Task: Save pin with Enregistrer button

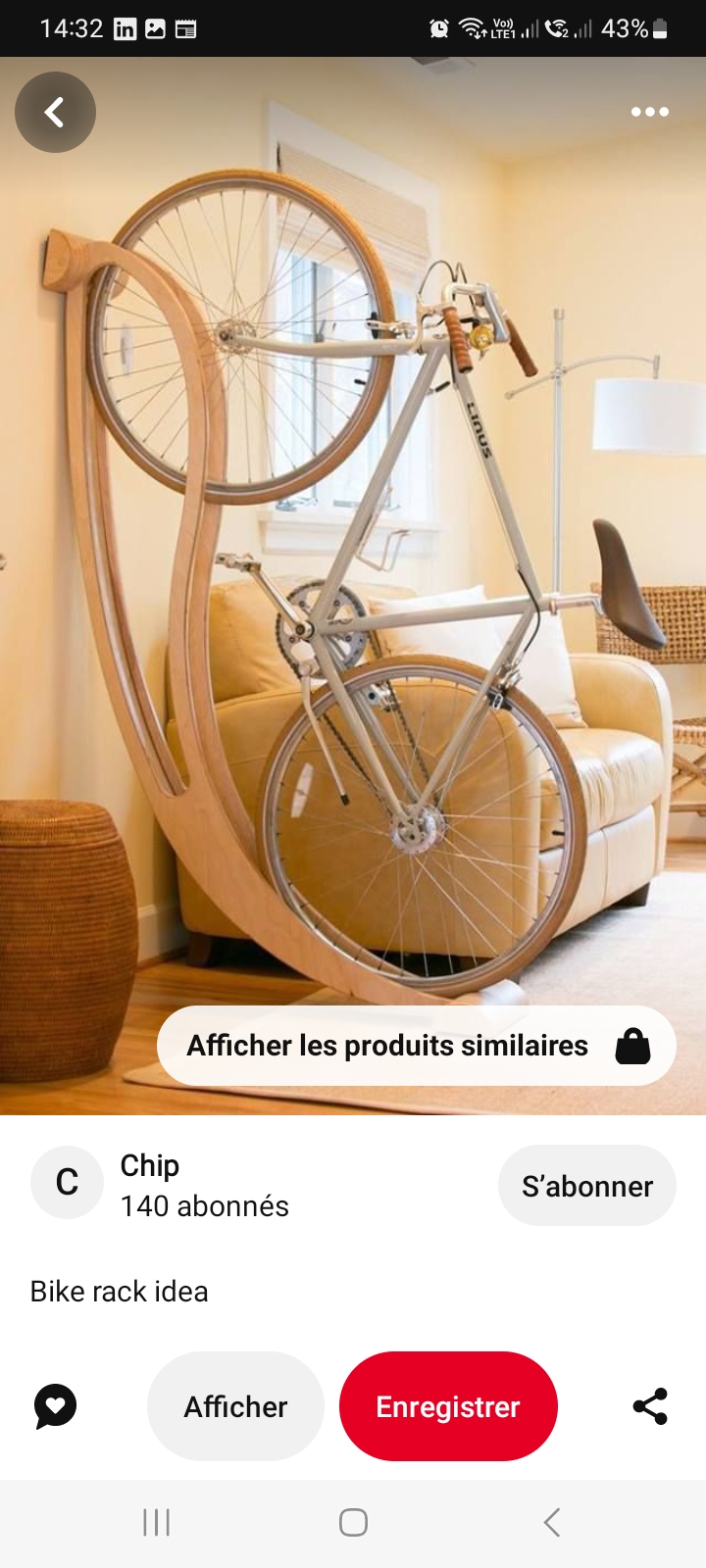Action: point(448,1406)
